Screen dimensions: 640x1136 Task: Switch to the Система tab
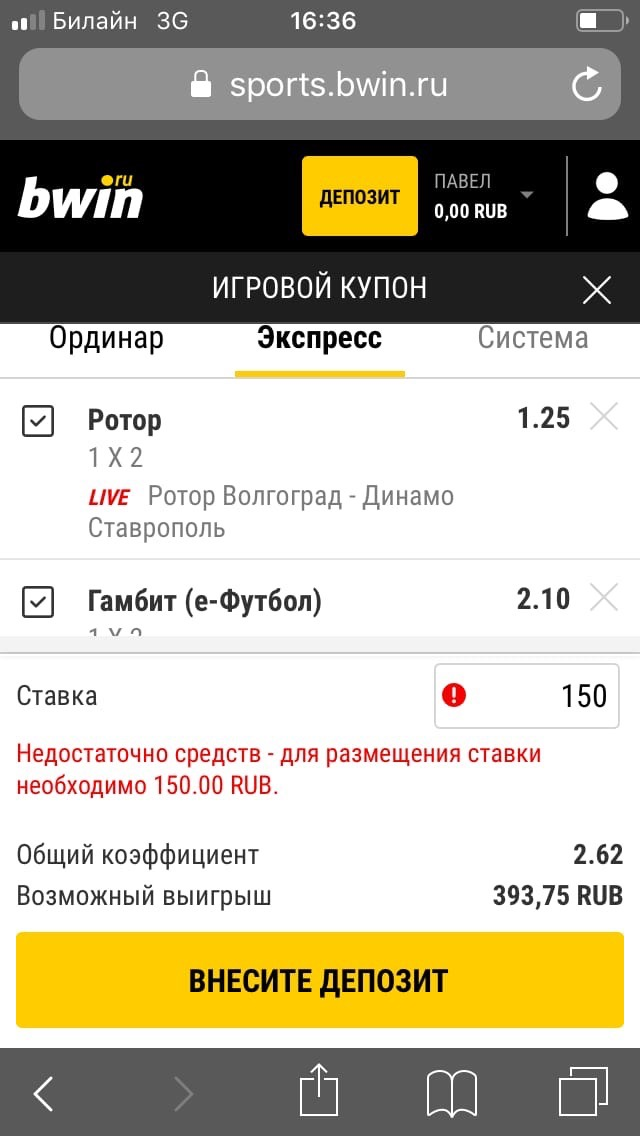click(x=532, y=339)
